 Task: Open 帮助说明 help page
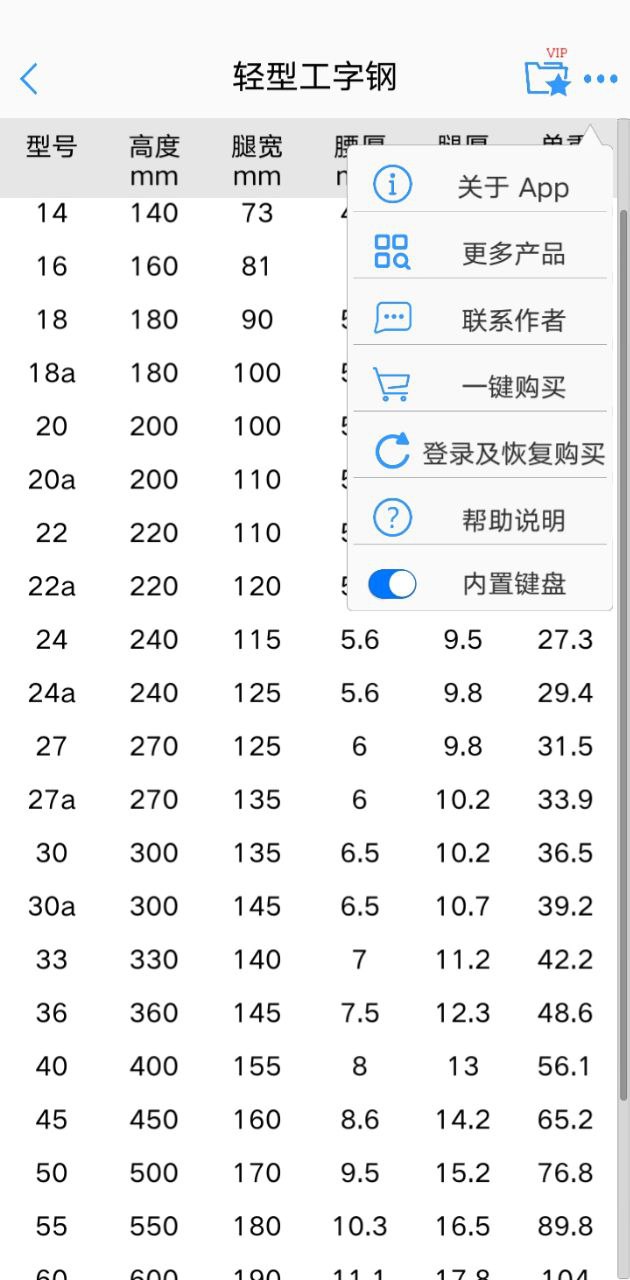point(480,519)
